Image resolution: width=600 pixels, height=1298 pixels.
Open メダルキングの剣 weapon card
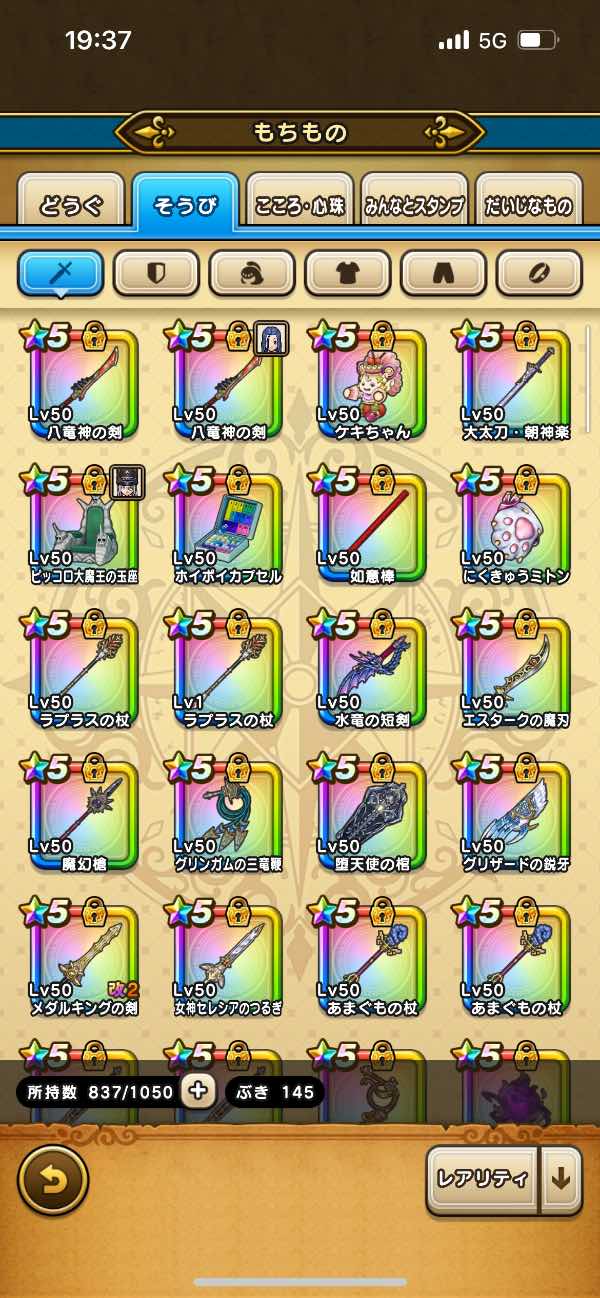tap(83, 961)
